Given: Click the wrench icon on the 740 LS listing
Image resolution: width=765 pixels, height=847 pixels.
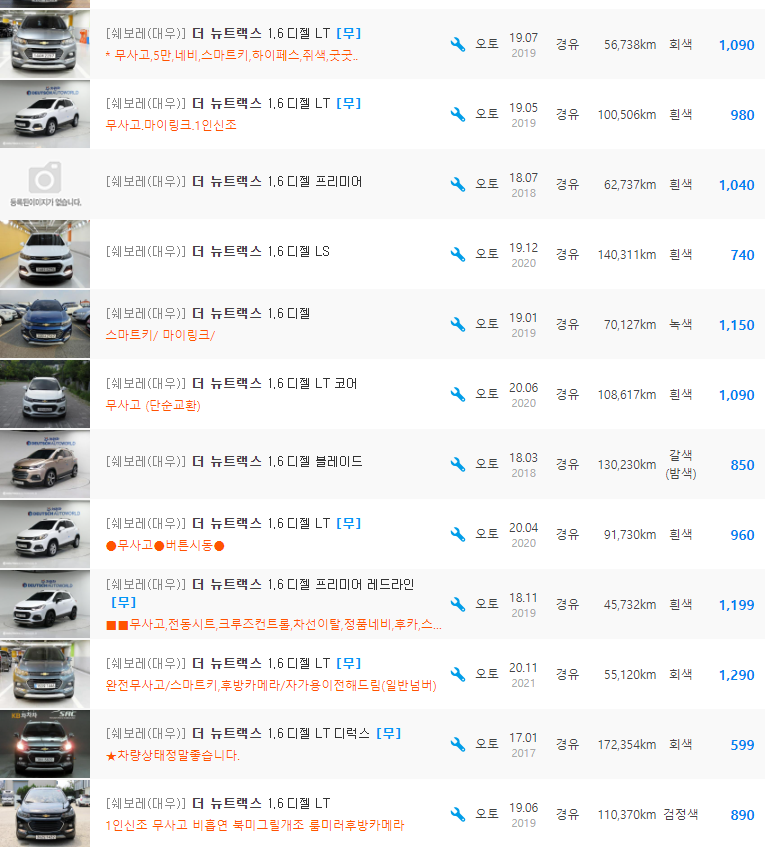Looking at the screenshot, I should point(458,254).
